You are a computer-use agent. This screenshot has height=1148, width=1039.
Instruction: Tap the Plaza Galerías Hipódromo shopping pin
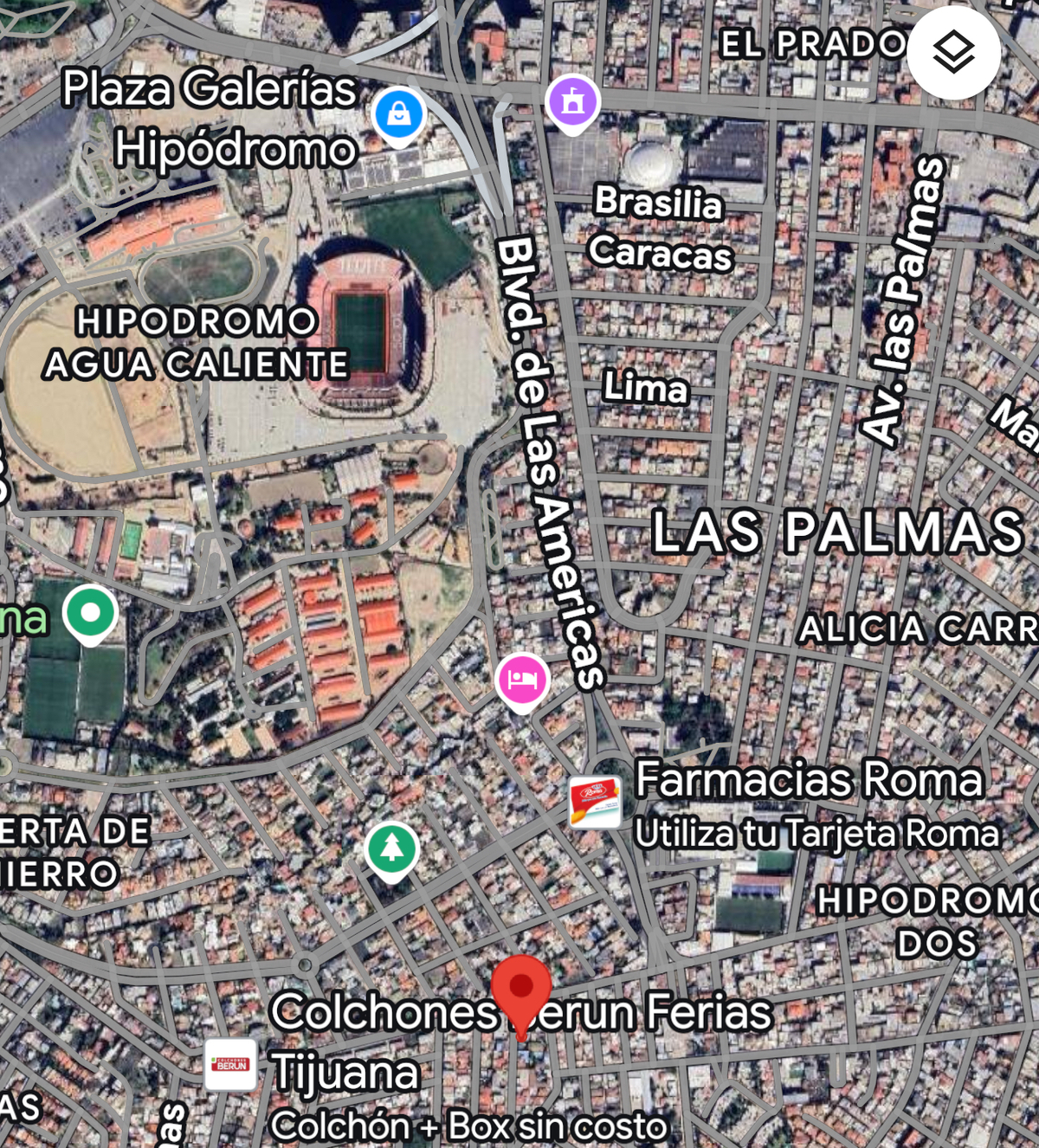[398, 114]
